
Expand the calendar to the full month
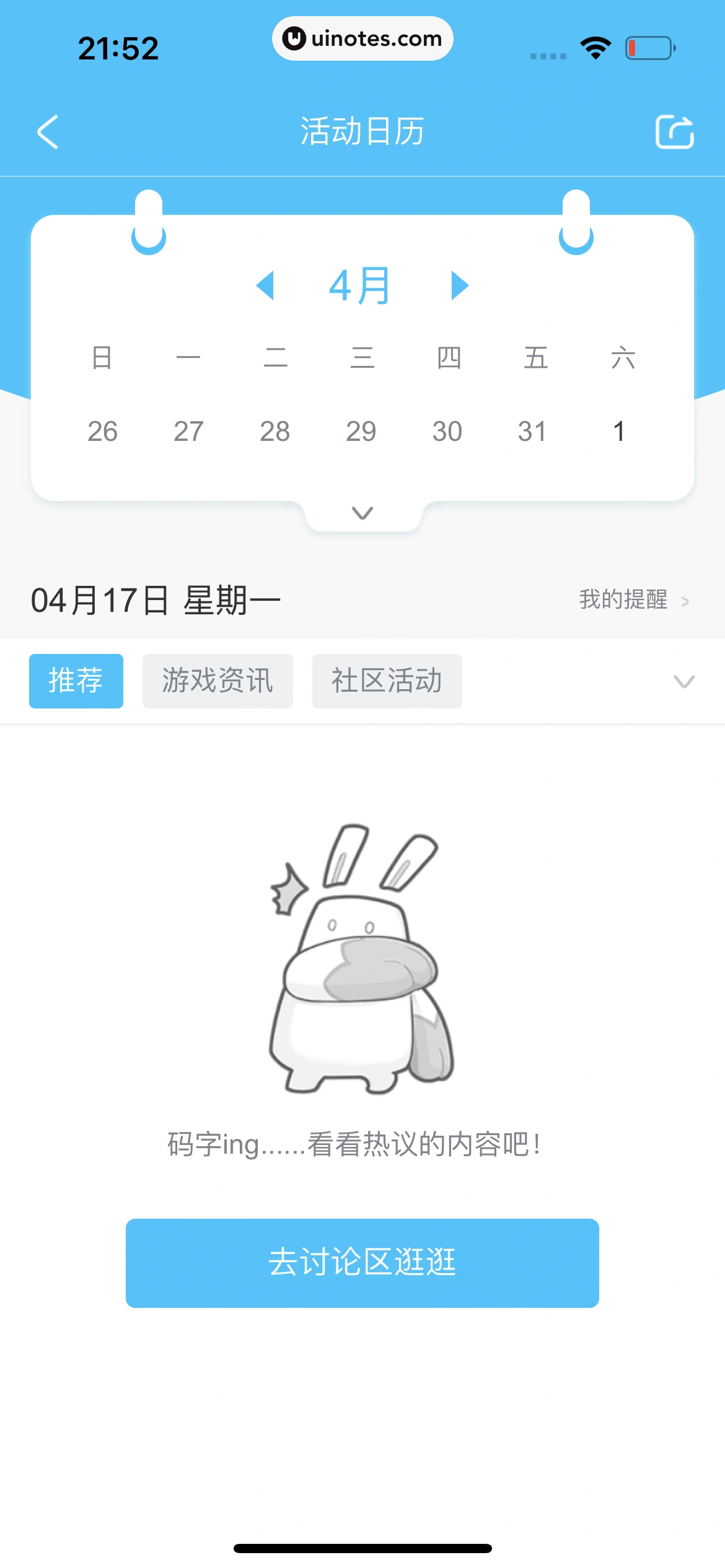click(x=362, y=513)
